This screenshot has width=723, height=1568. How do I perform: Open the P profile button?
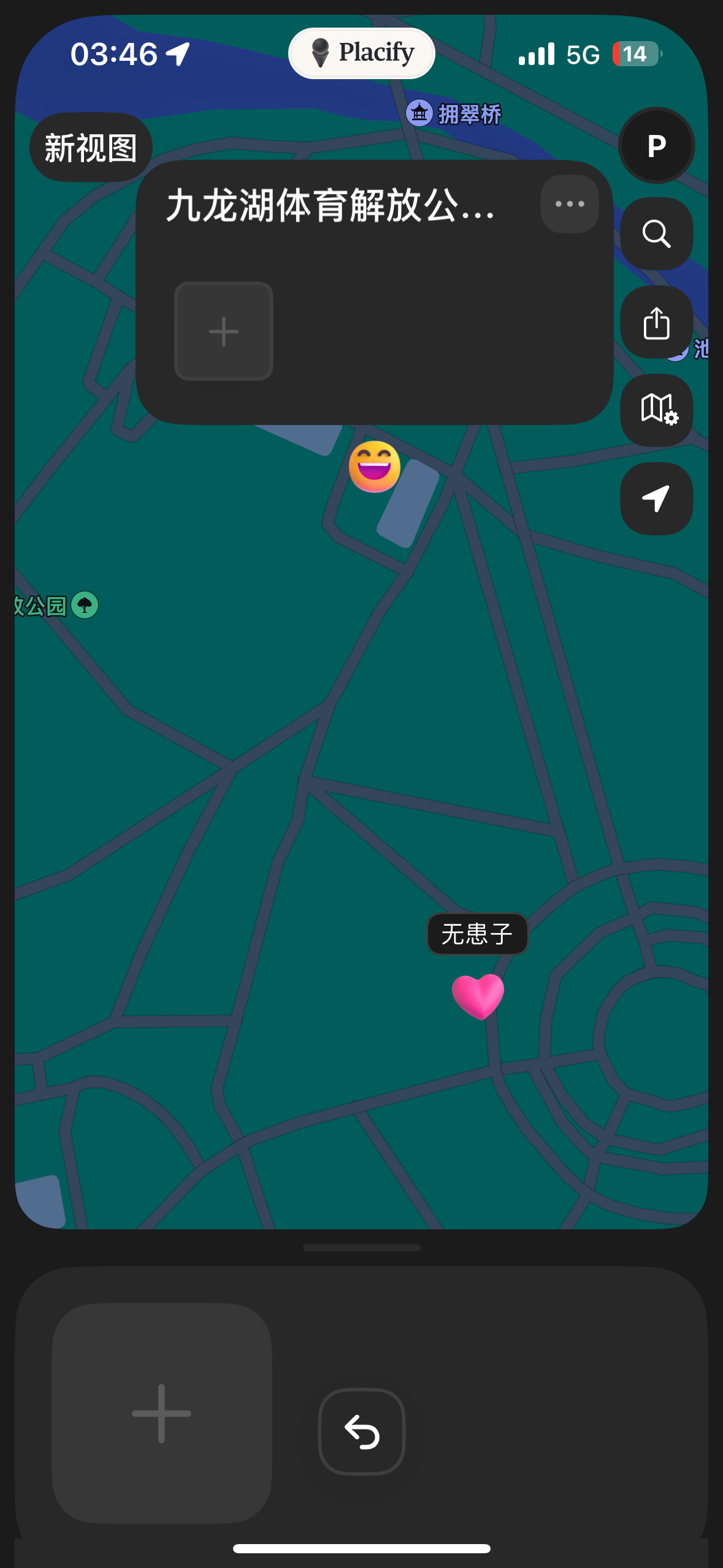656,146
